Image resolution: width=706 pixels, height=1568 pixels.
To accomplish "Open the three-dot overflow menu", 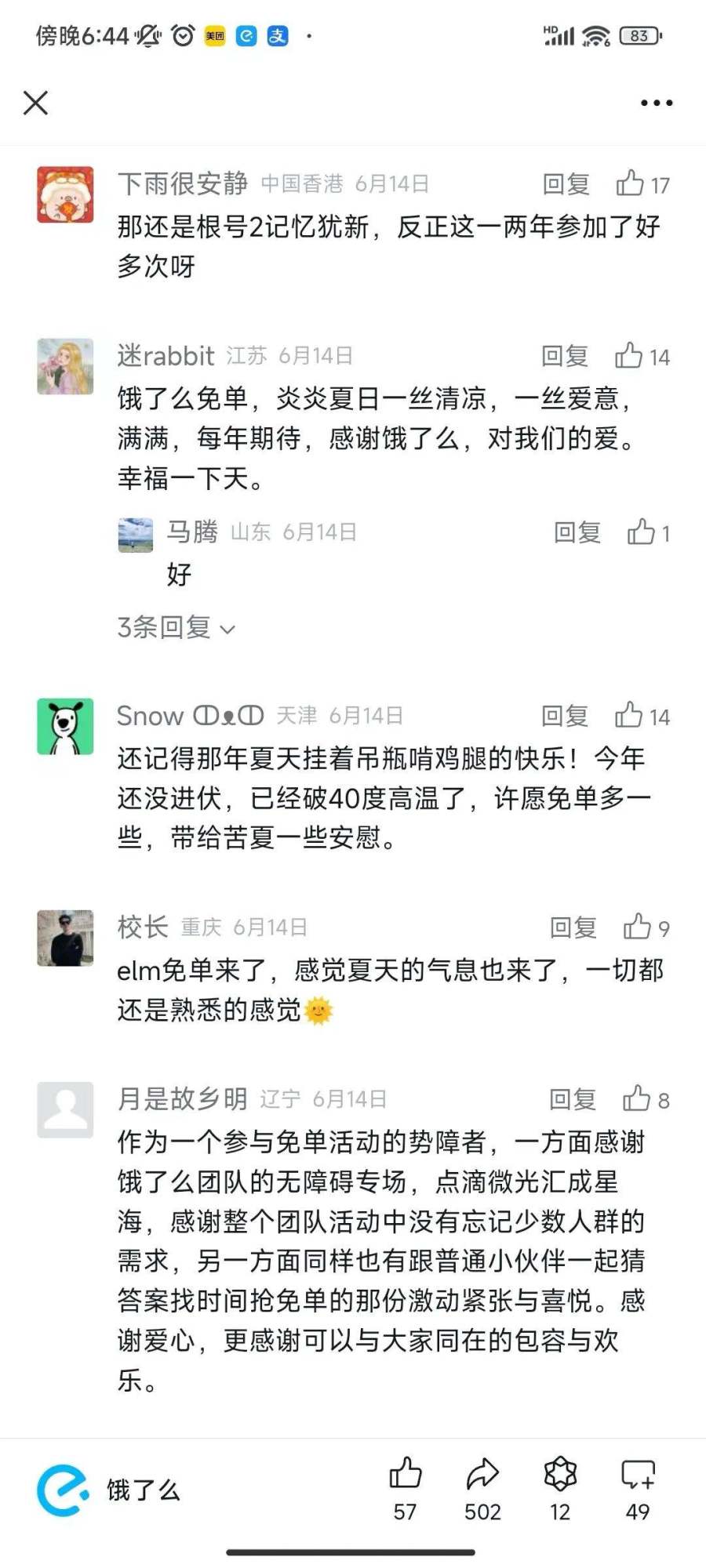I will pos(657,103).
